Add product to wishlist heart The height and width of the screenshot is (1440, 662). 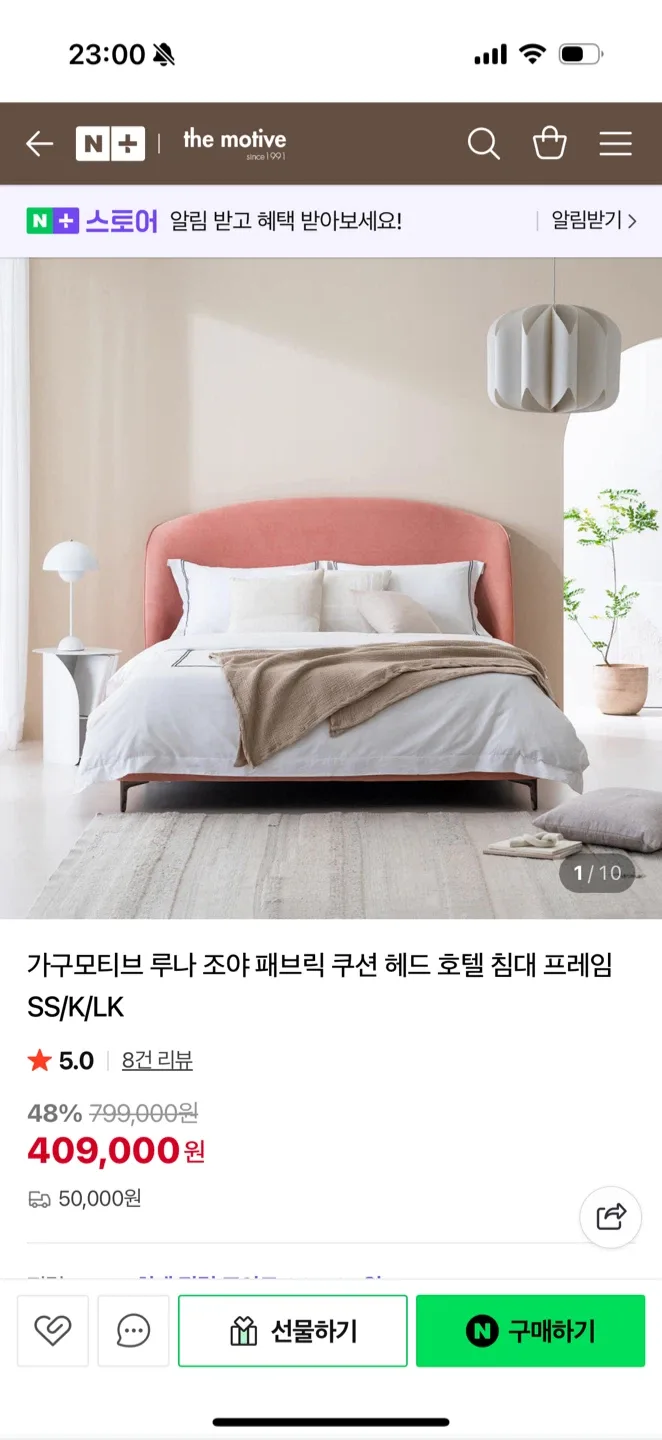[53, 1330]
